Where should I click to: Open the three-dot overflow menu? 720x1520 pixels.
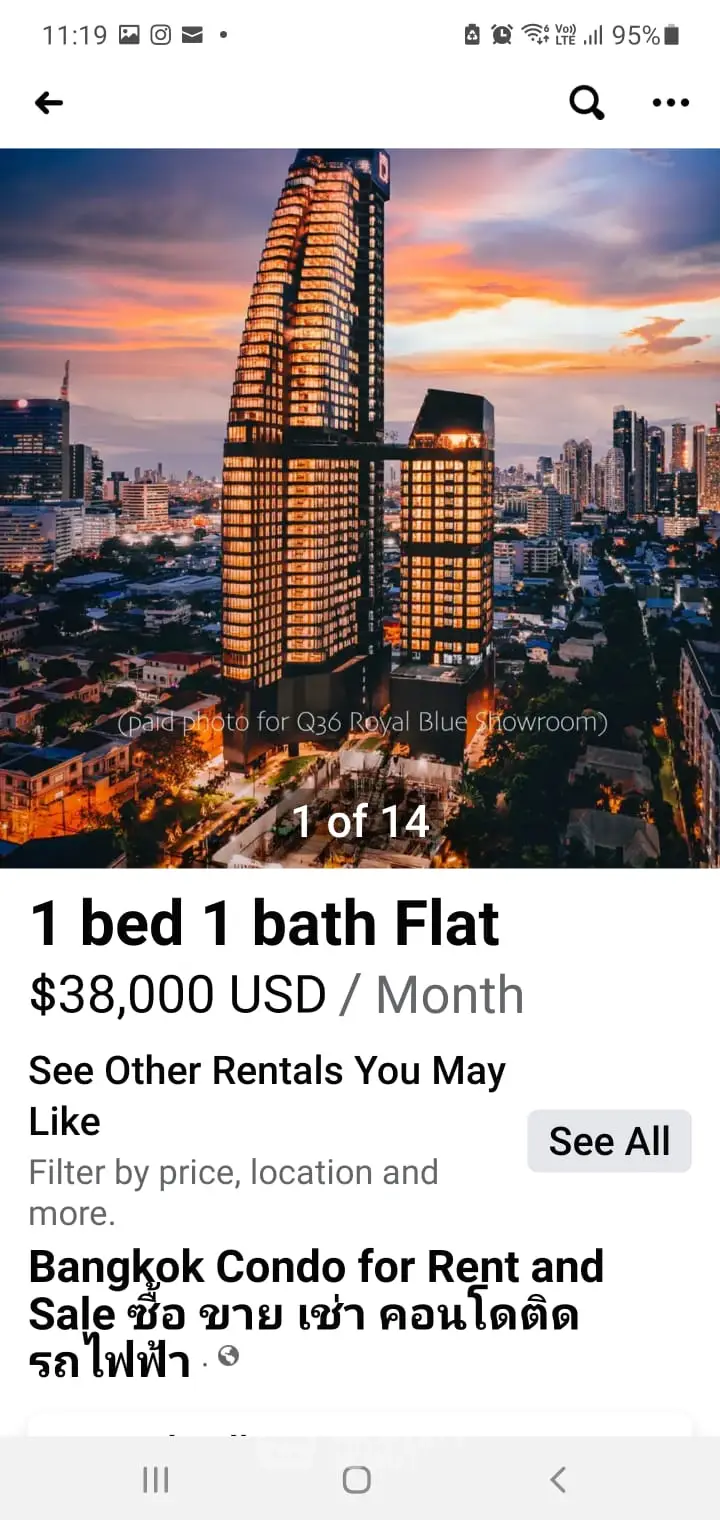point(670,102)
